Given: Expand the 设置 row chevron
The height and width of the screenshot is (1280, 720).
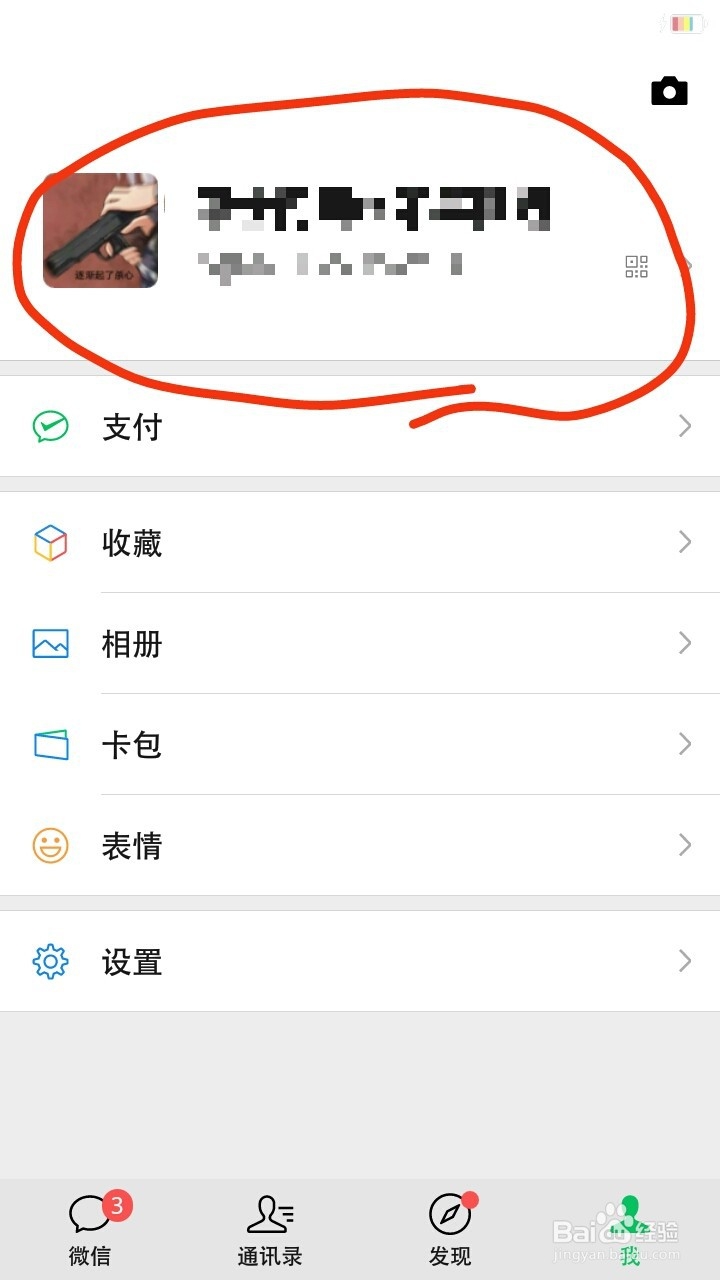Looking at the screenshot, I should 684,961.
